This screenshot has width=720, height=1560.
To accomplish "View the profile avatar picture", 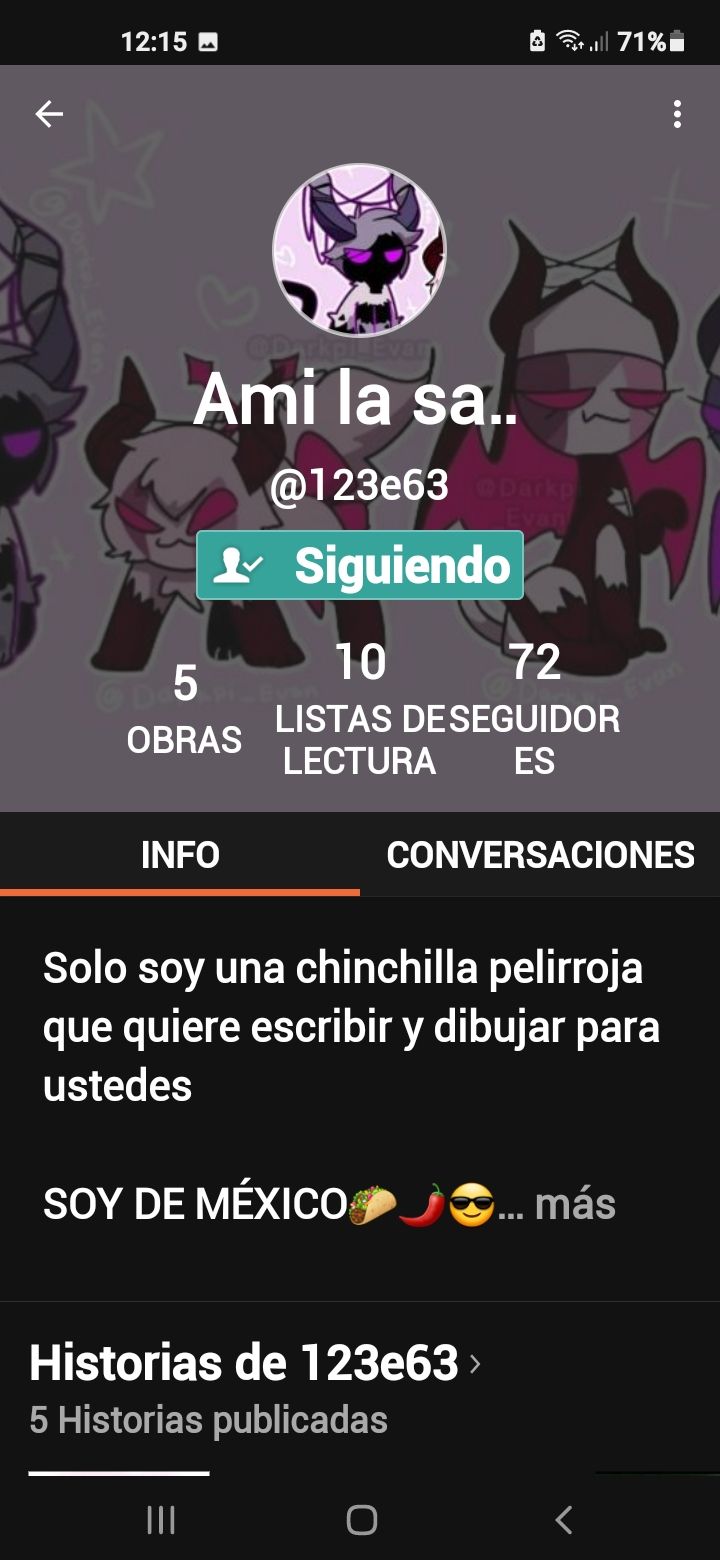I will (x=360, y=250).
